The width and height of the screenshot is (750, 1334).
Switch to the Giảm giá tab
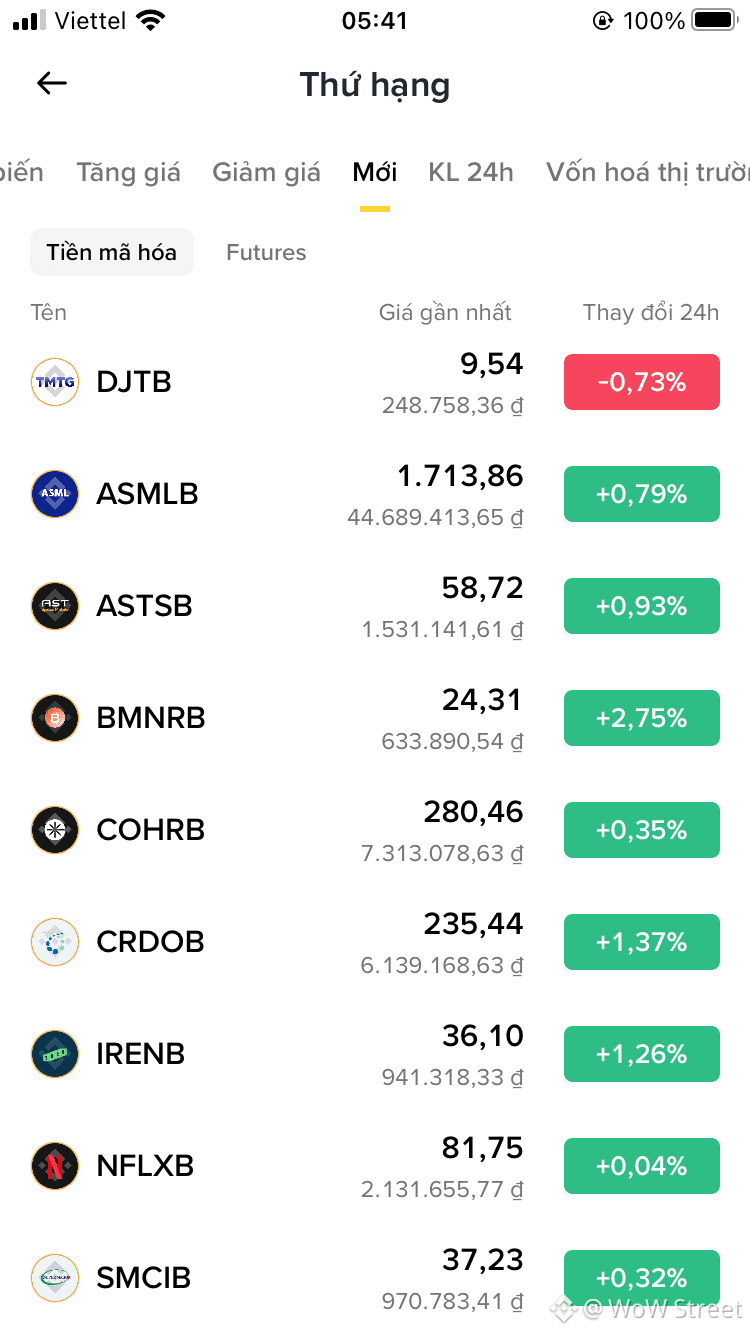266,172
